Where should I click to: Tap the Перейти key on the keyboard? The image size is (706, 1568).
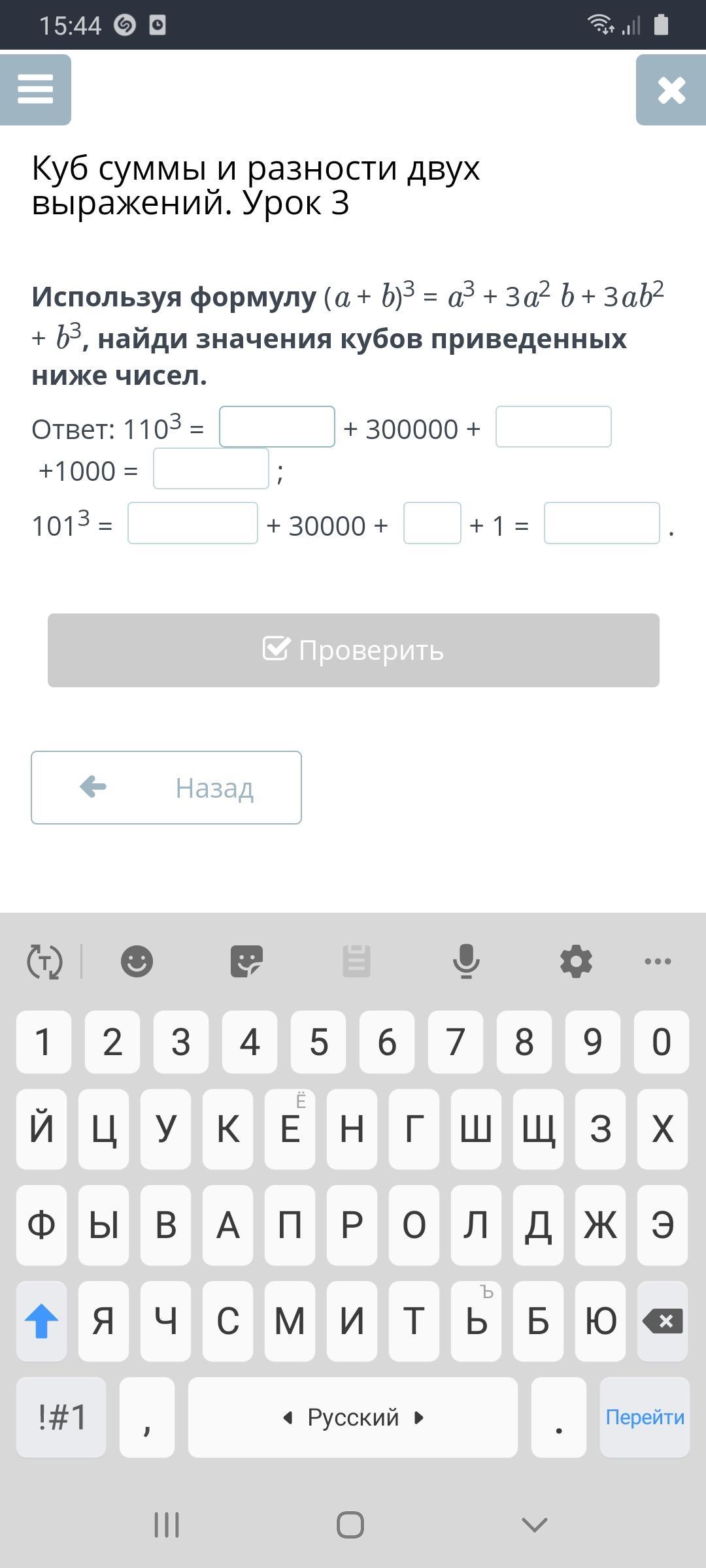645,1417
